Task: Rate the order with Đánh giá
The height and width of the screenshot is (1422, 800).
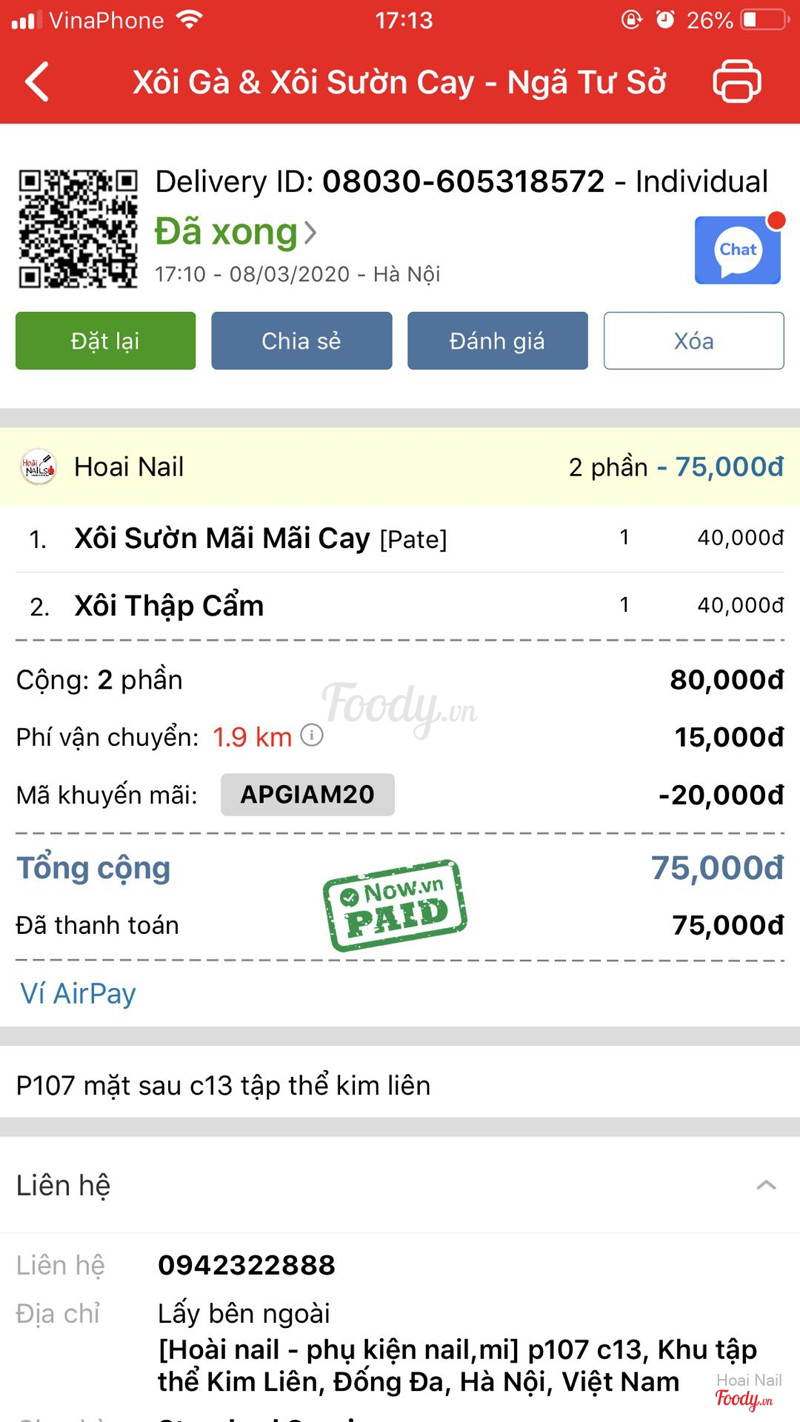Action: [x=497, y=341]
